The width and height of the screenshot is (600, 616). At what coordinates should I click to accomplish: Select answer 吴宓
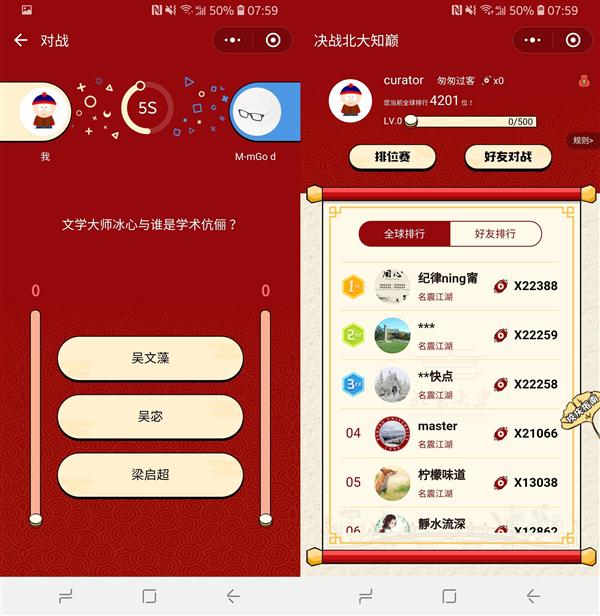pyautogui.click(x=150, y=416)
